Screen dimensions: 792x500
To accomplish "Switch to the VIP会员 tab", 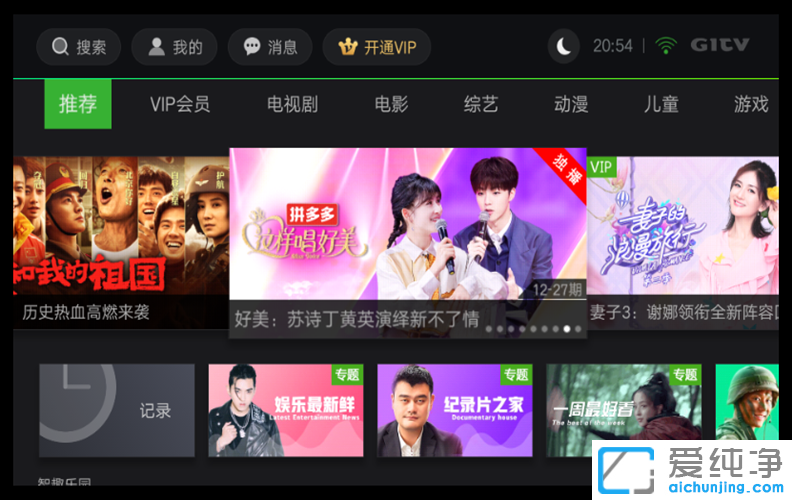I will (x=180, y=104).
